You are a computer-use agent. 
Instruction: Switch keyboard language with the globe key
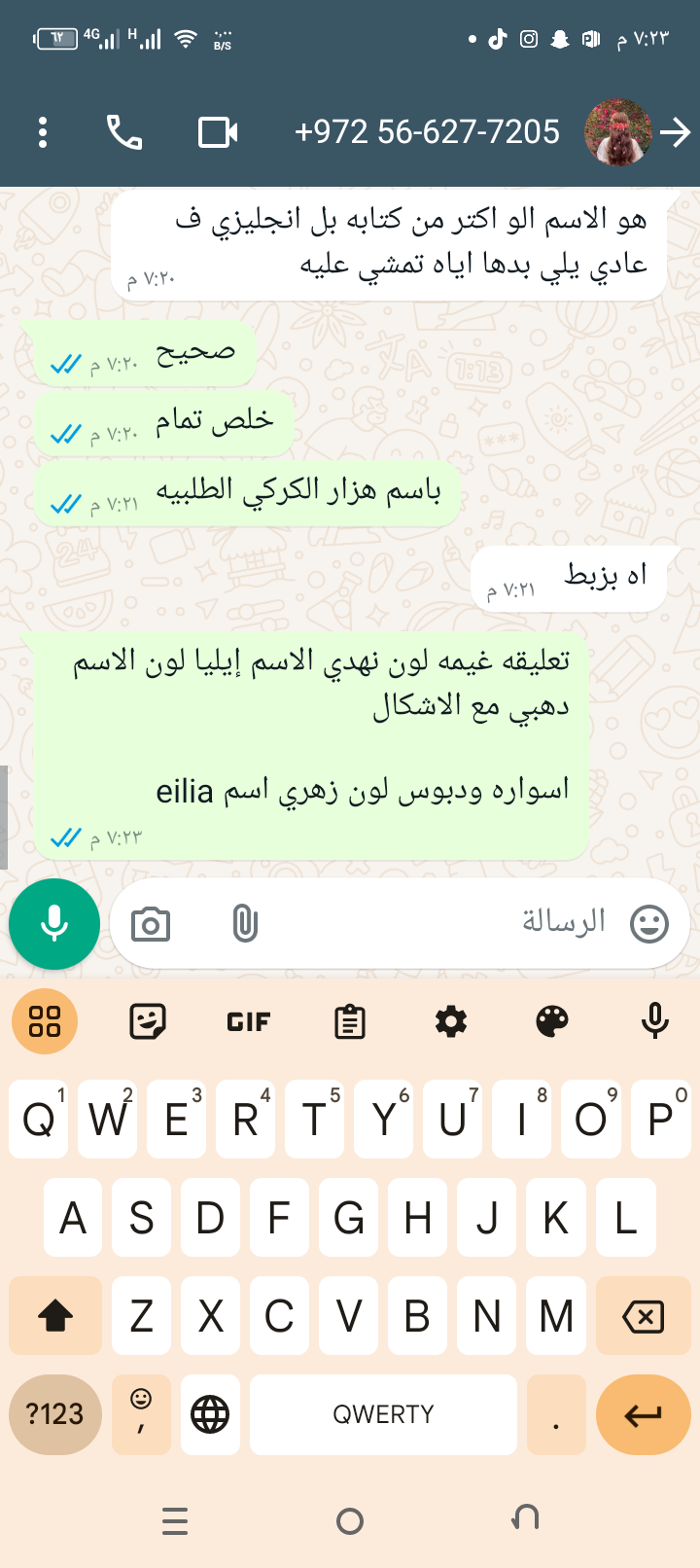210,1414
